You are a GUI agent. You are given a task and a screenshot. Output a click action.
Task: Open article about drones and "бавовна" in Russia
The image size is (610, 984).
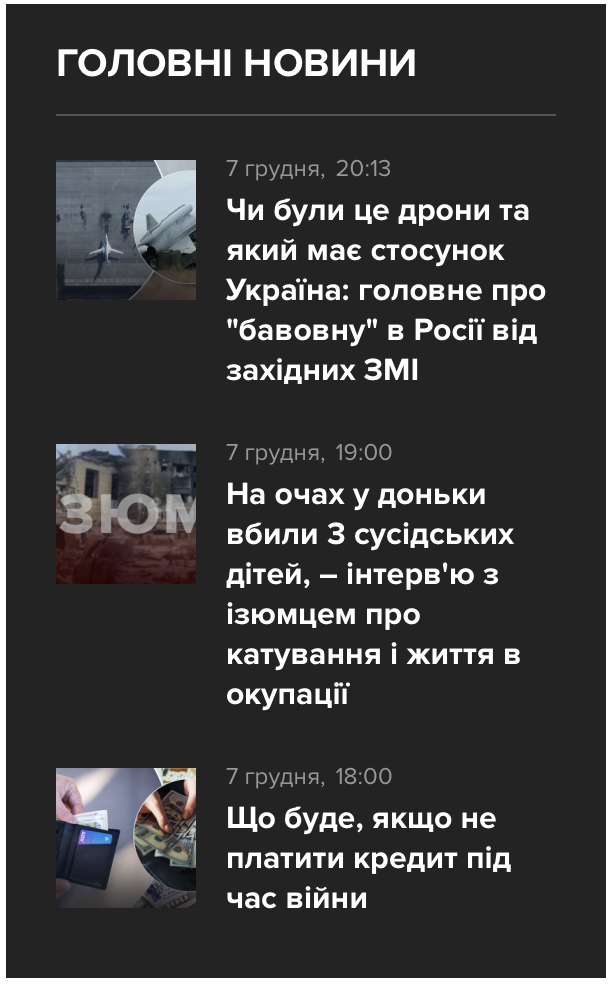tap(386, 291)
